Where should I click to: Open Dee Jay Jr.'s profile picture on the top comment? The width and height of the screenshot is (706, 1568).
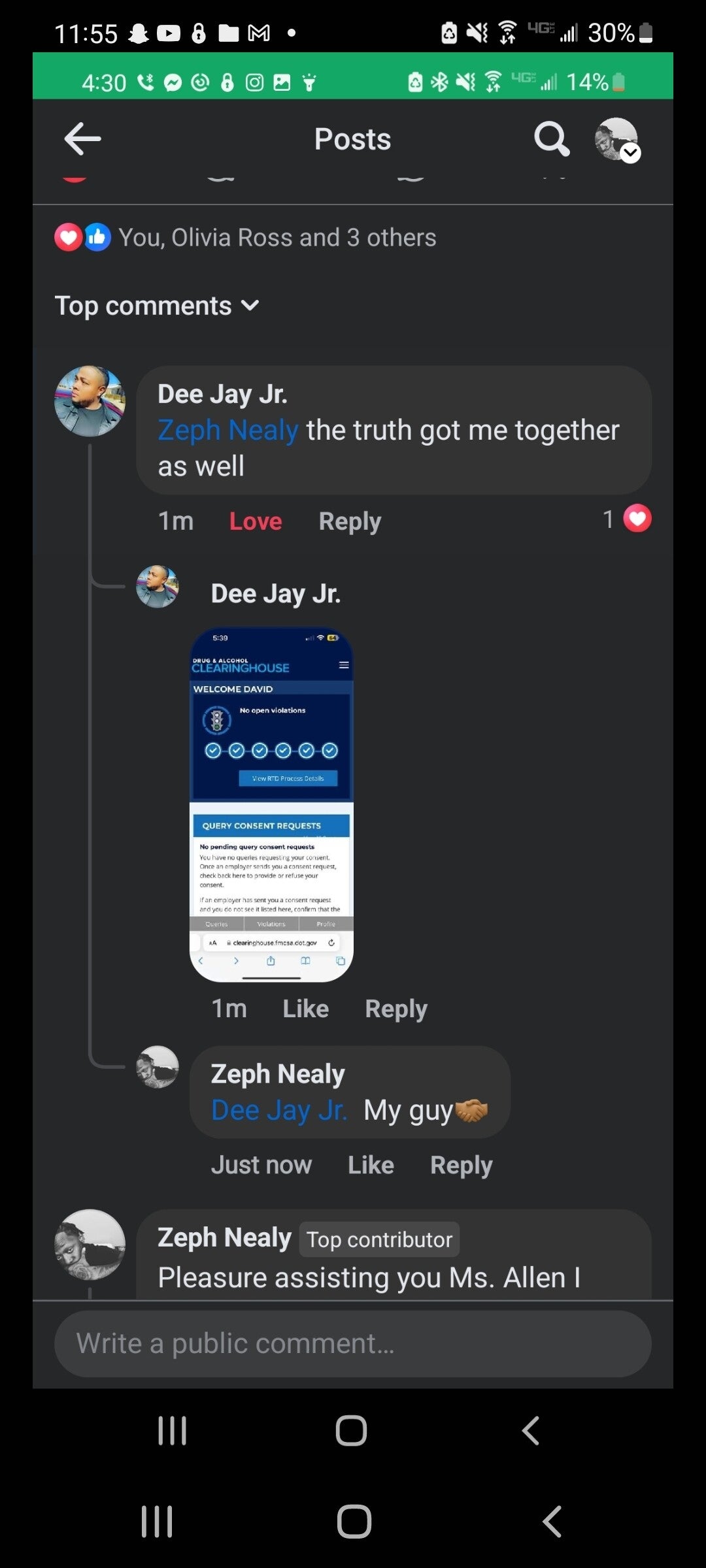tap(90, 401)
